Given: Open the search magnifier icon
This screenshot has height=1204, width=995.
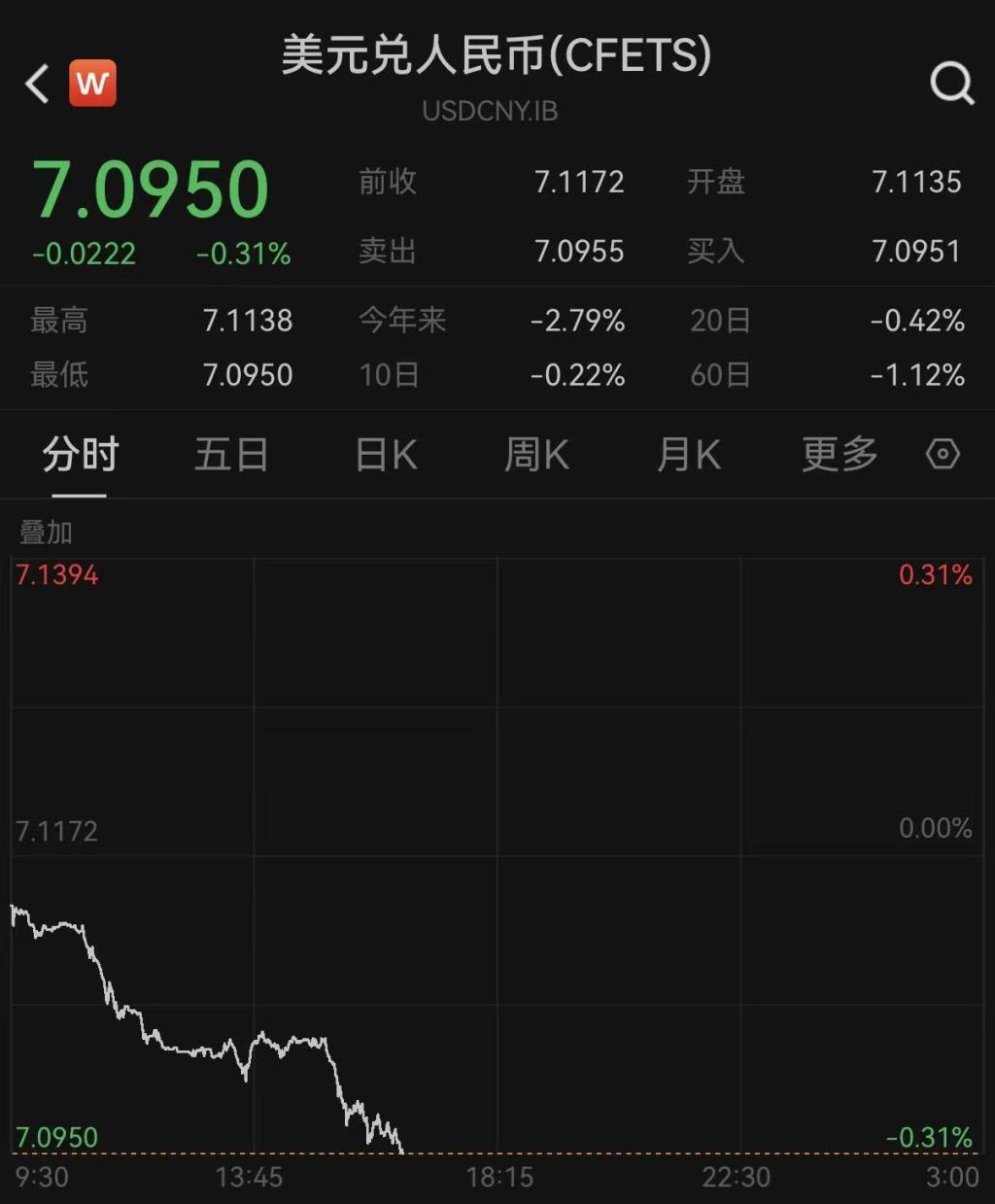Looking at the screenshot, I should pyautogui.click(x=951, y=85).
